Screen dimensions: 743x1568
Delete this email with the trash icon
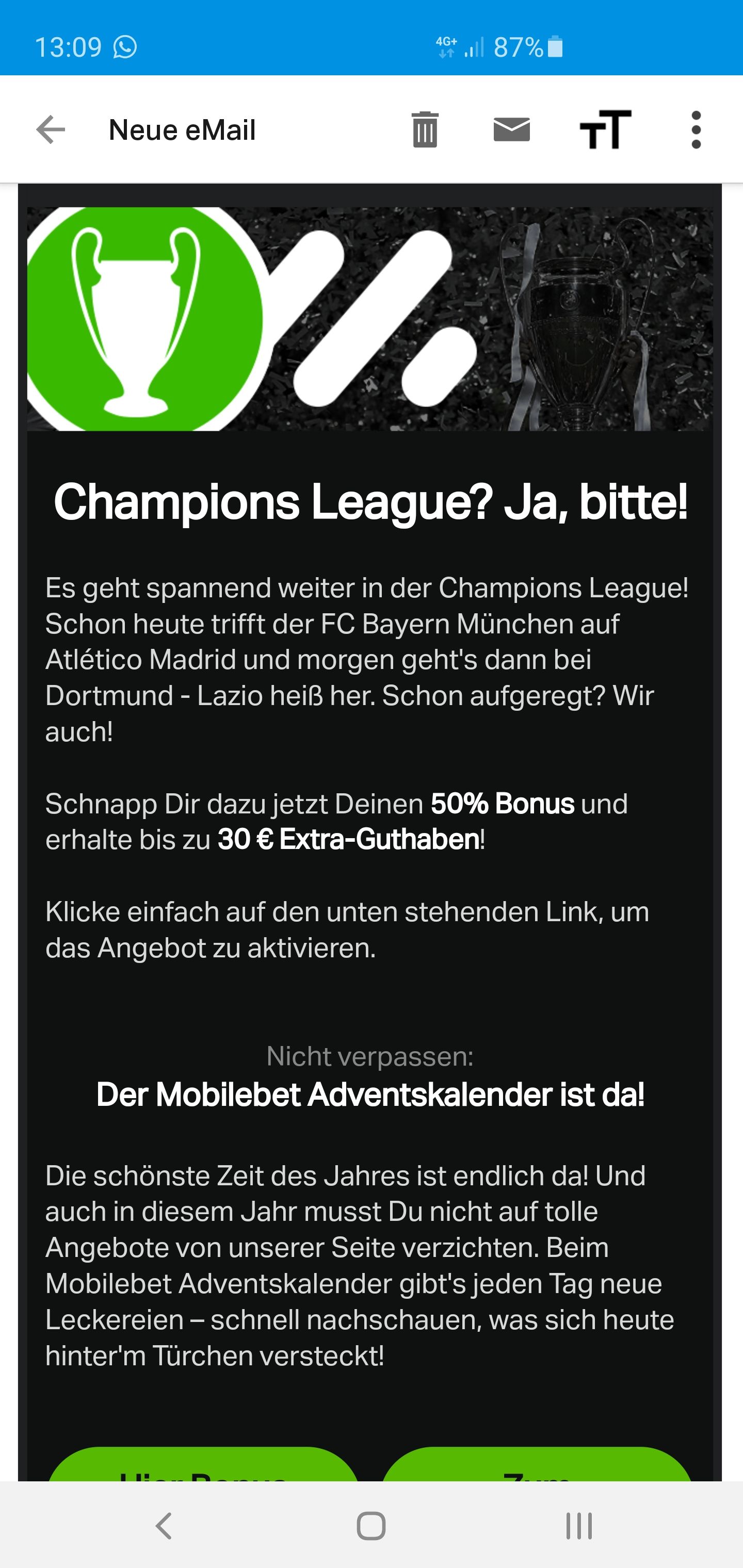425,129
